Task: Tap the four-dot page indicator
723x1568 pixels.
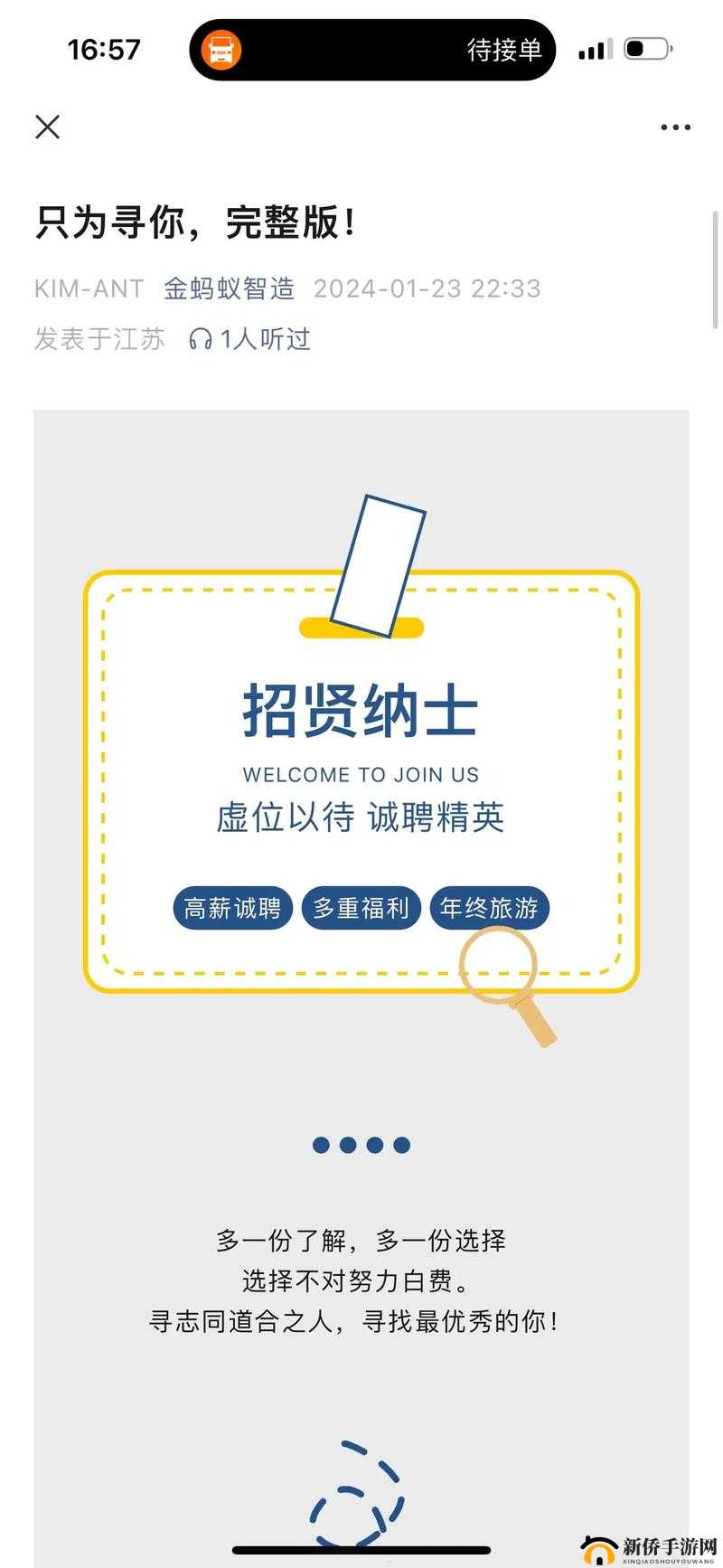Action: (361, 1143)
